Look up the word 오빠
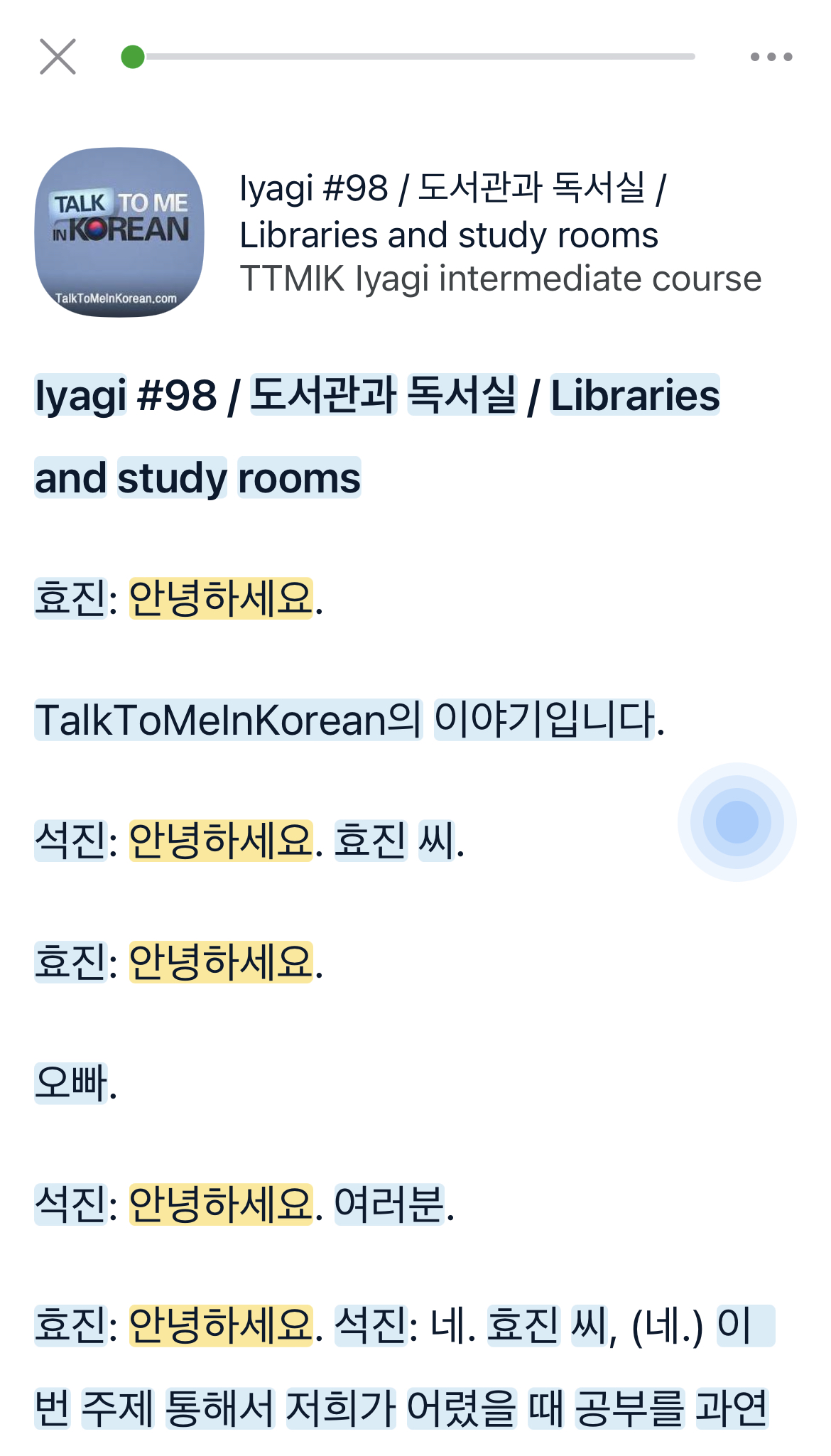 click(71, 1083)
